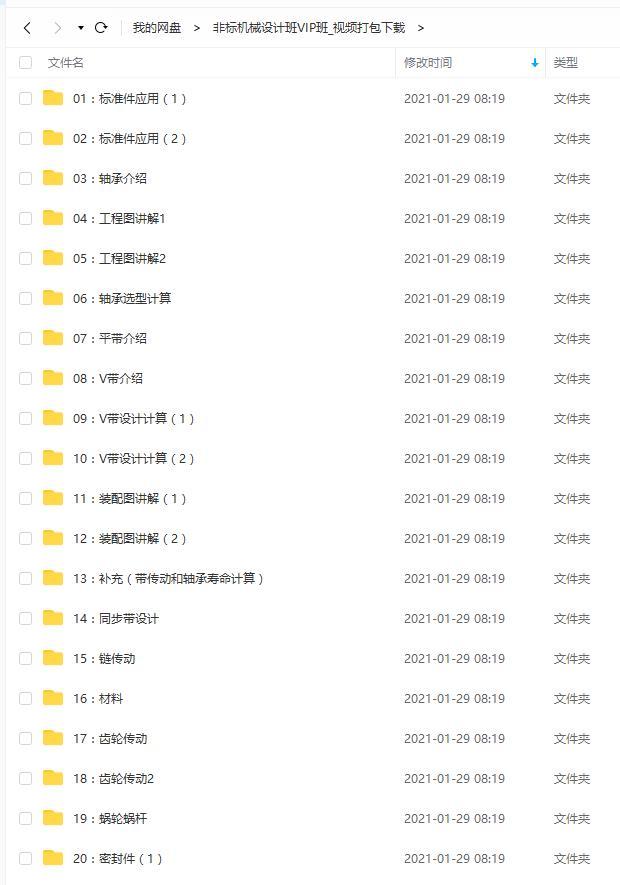
Task: Open folder 14:同步带设计
Action: click(x=116, y=619)
